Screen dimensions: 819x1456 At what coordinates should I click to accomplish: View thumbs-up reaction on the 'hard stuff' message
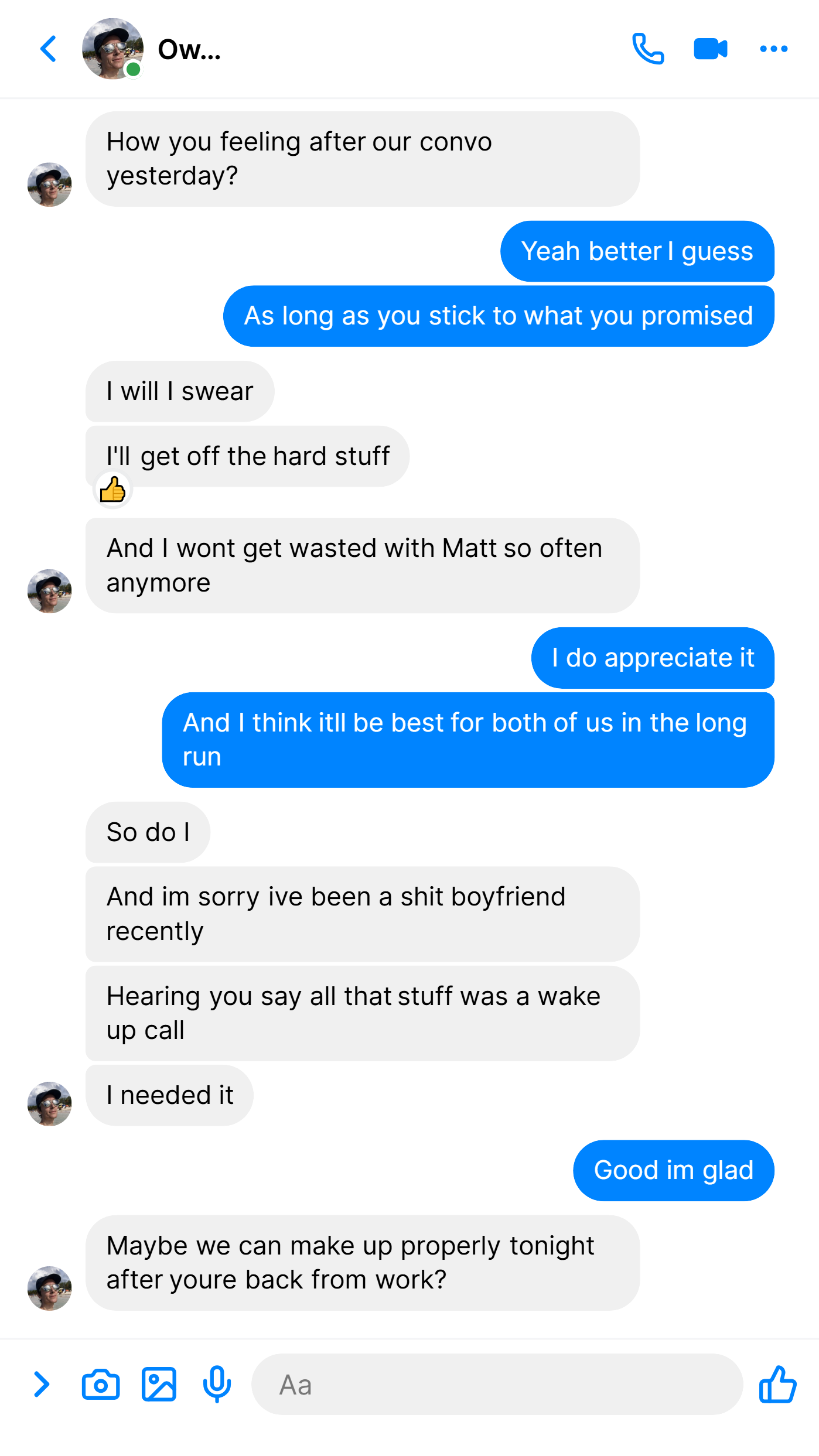[112, 490]
